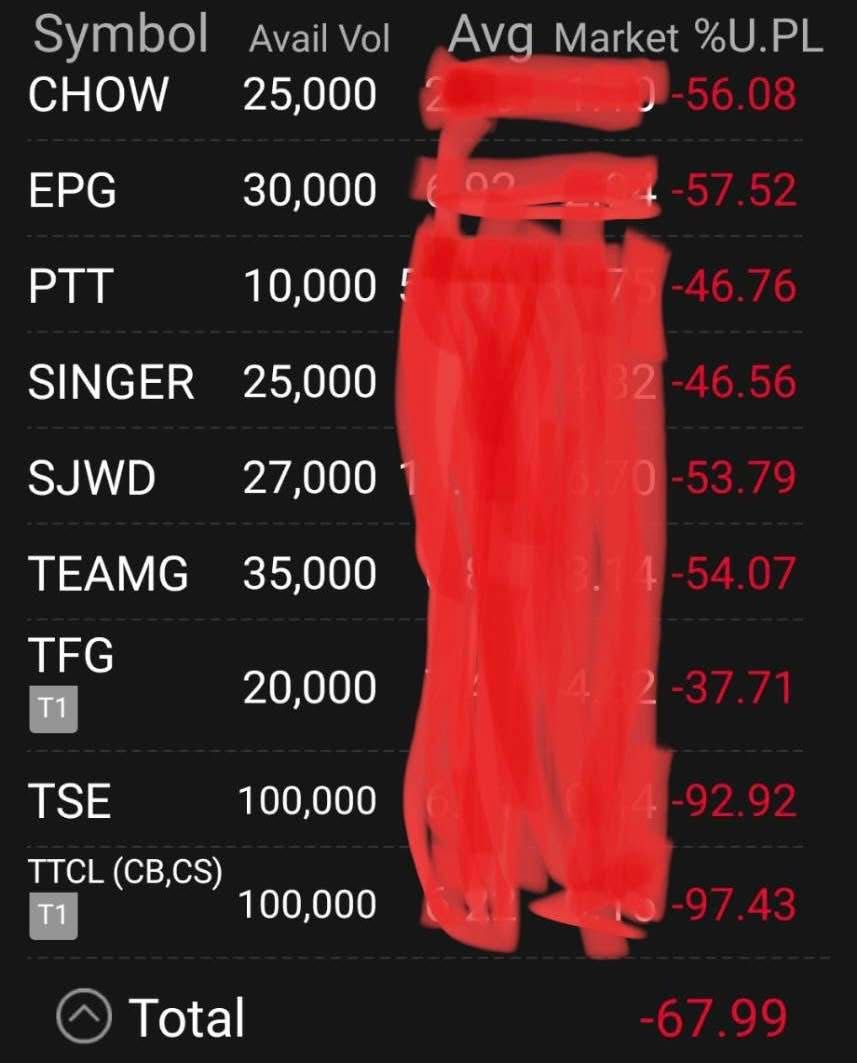Screen dimensions: 857x1063
Task: Open the TSE stock row
Action: tap(70, 801)
